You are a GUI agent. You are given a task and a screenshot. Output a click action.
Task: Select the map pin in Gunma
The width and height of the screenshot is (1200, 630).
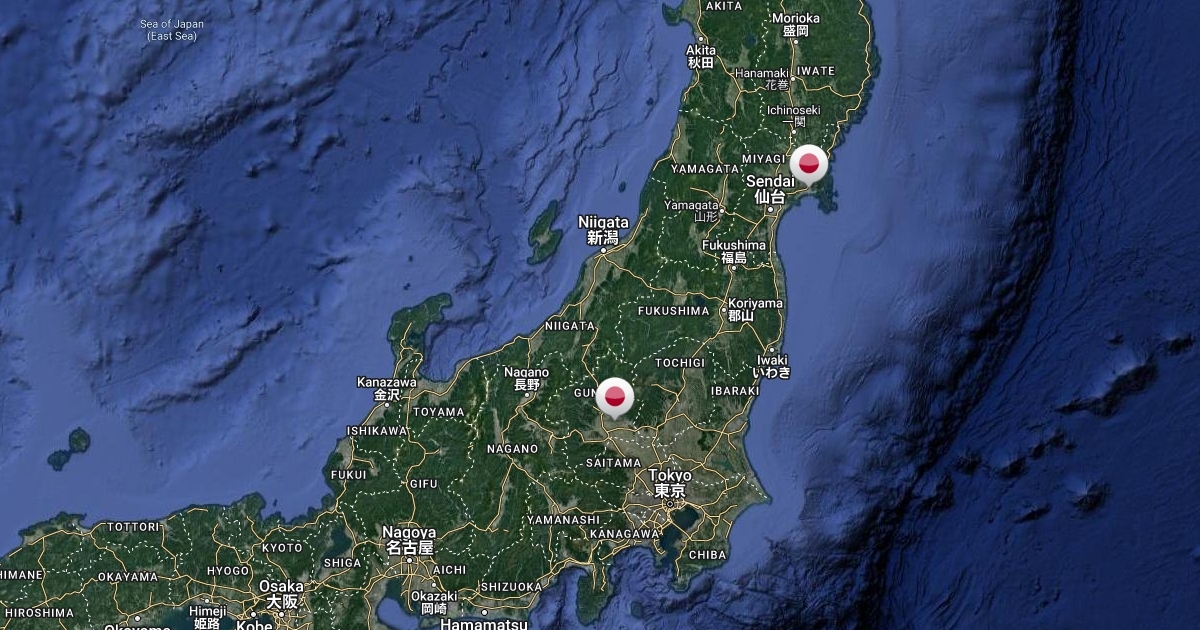615,396
